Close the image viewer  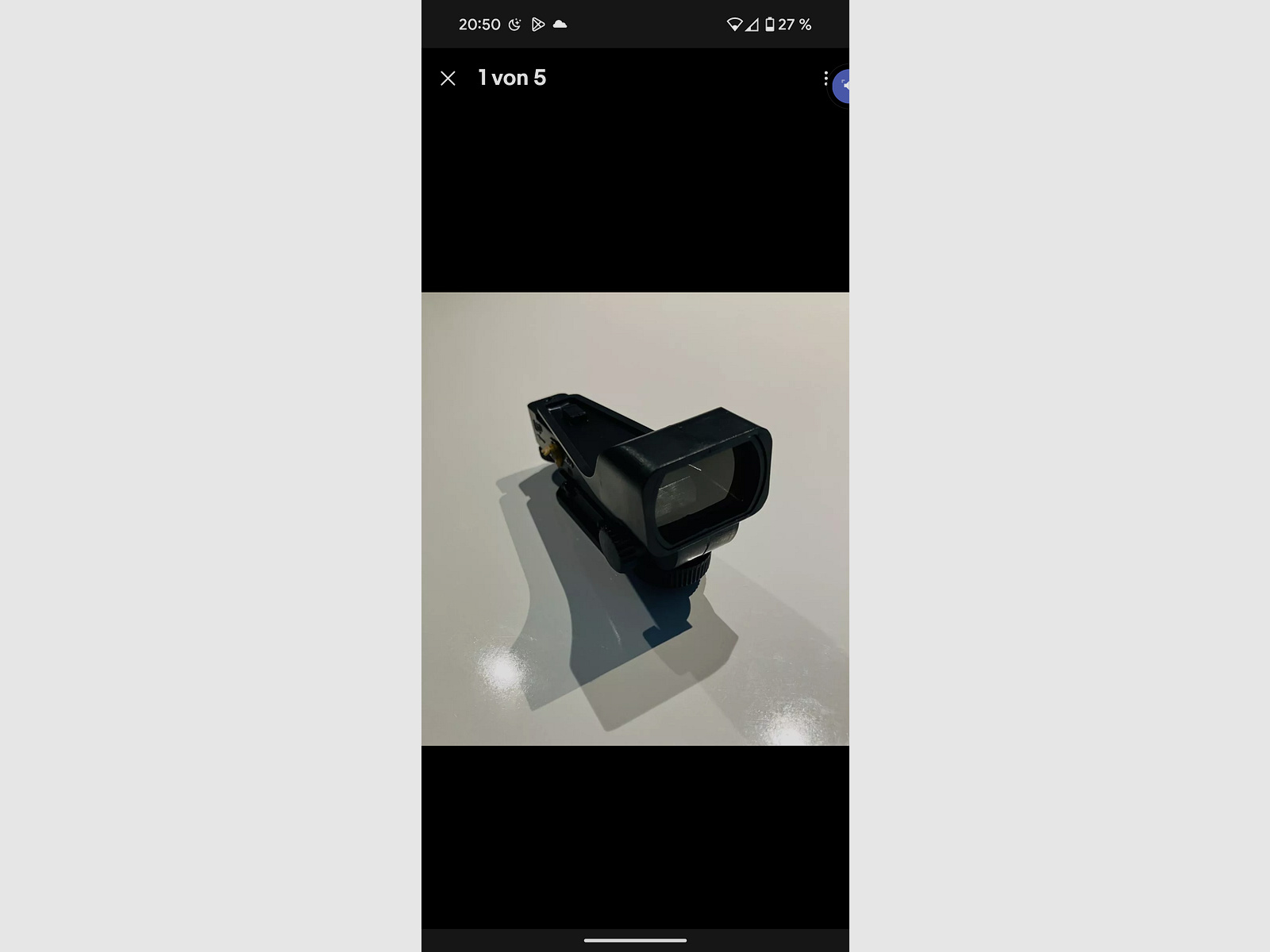(x=448, y=78)
